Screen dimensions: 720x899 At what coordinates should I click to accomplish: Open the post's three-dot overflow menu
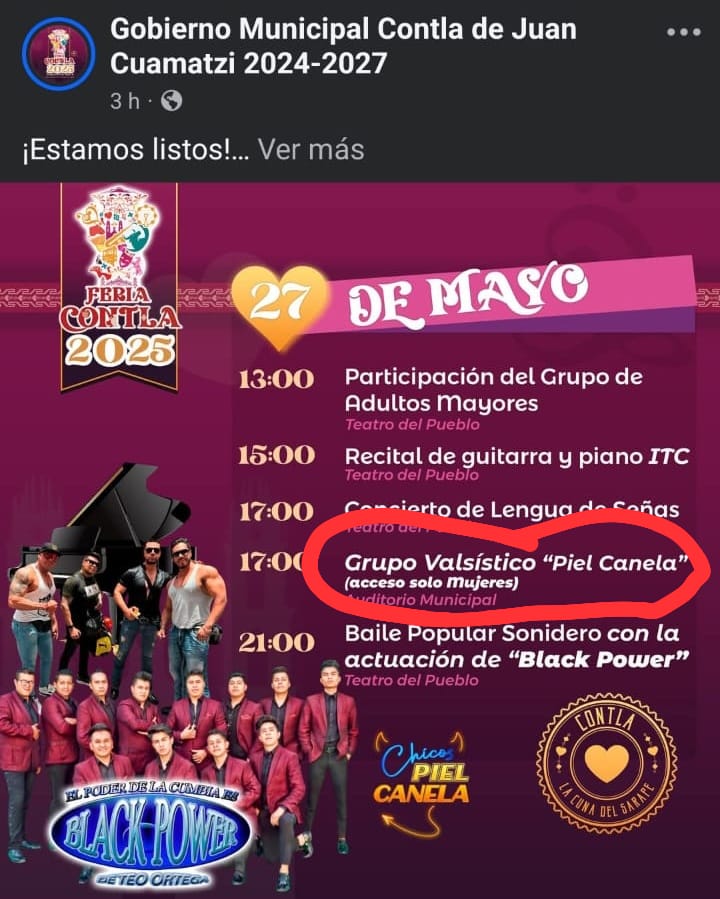coord(683,32)
